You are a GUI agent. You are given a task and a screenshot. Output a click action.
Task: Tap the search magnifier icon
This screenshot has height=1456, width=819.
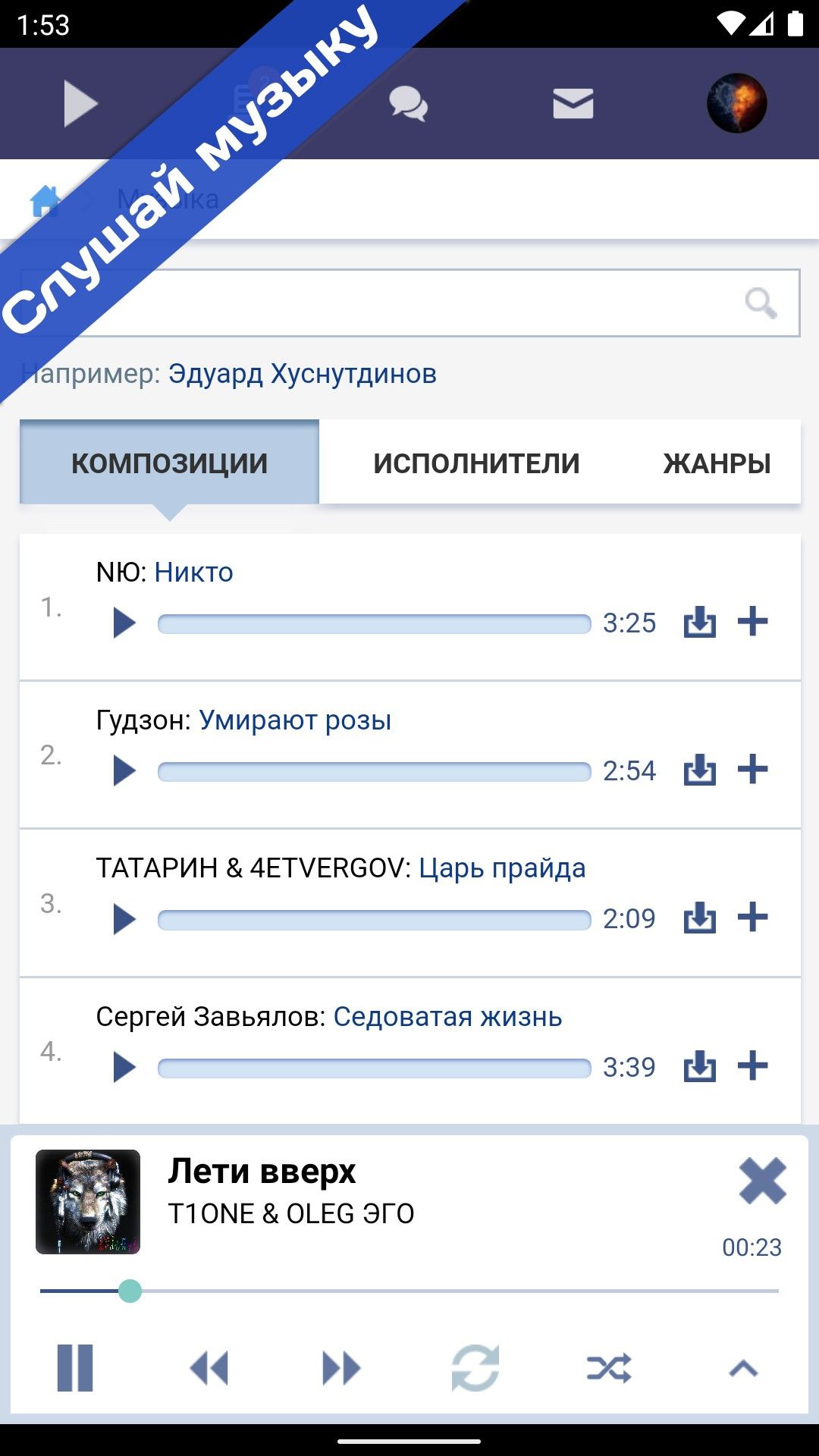pos(761,303)
